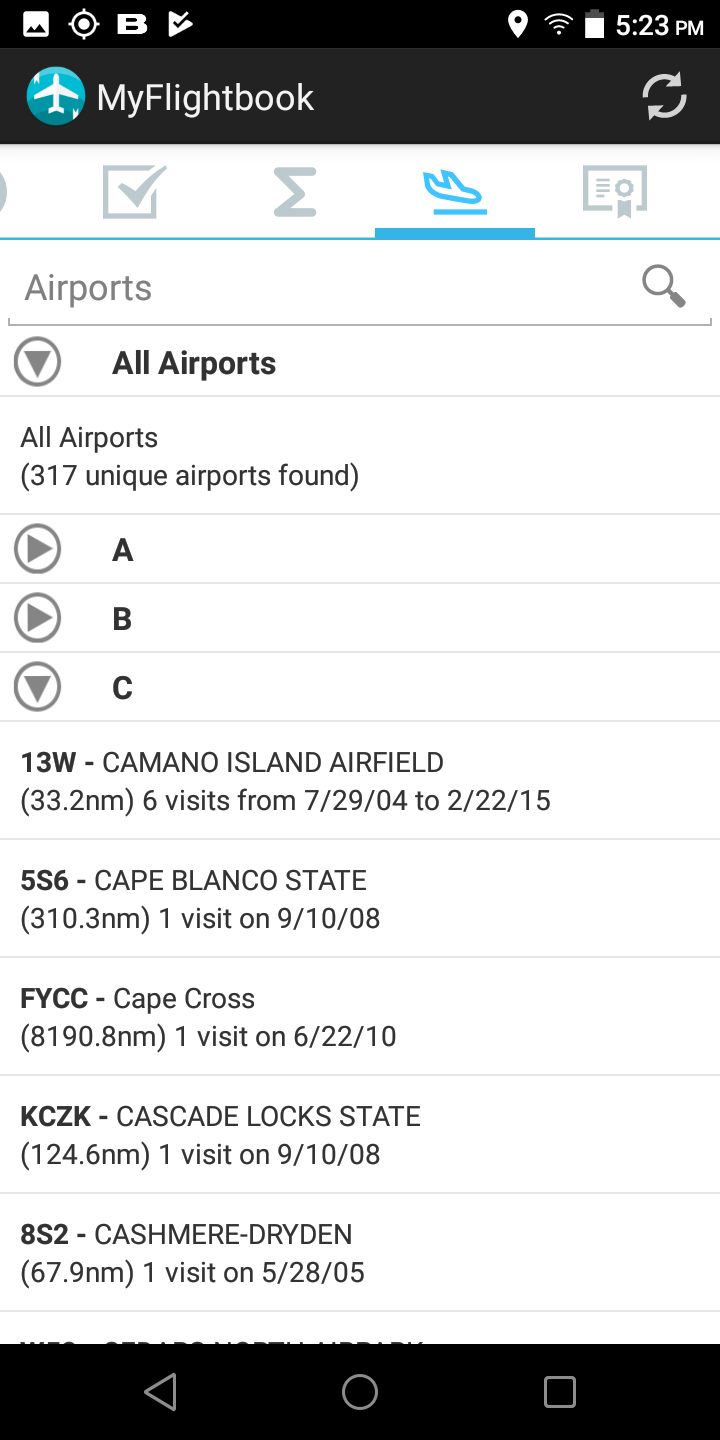720x1440 pixels.
Task: Open KCZK Cascade Locks State
Action: [x=360, y=1135]
